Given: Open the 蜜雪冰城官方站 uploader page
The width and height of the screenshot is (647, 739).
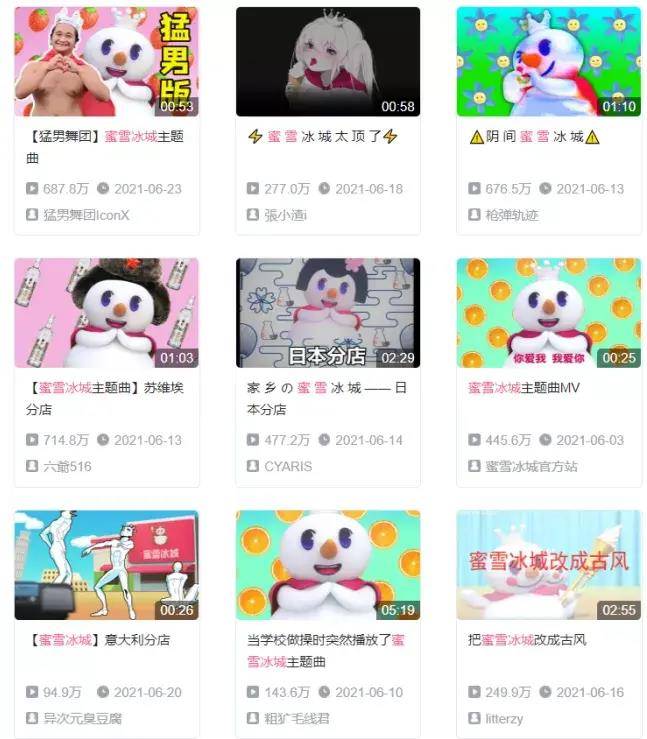Looking at the screenshot, I should click(531, 466).
